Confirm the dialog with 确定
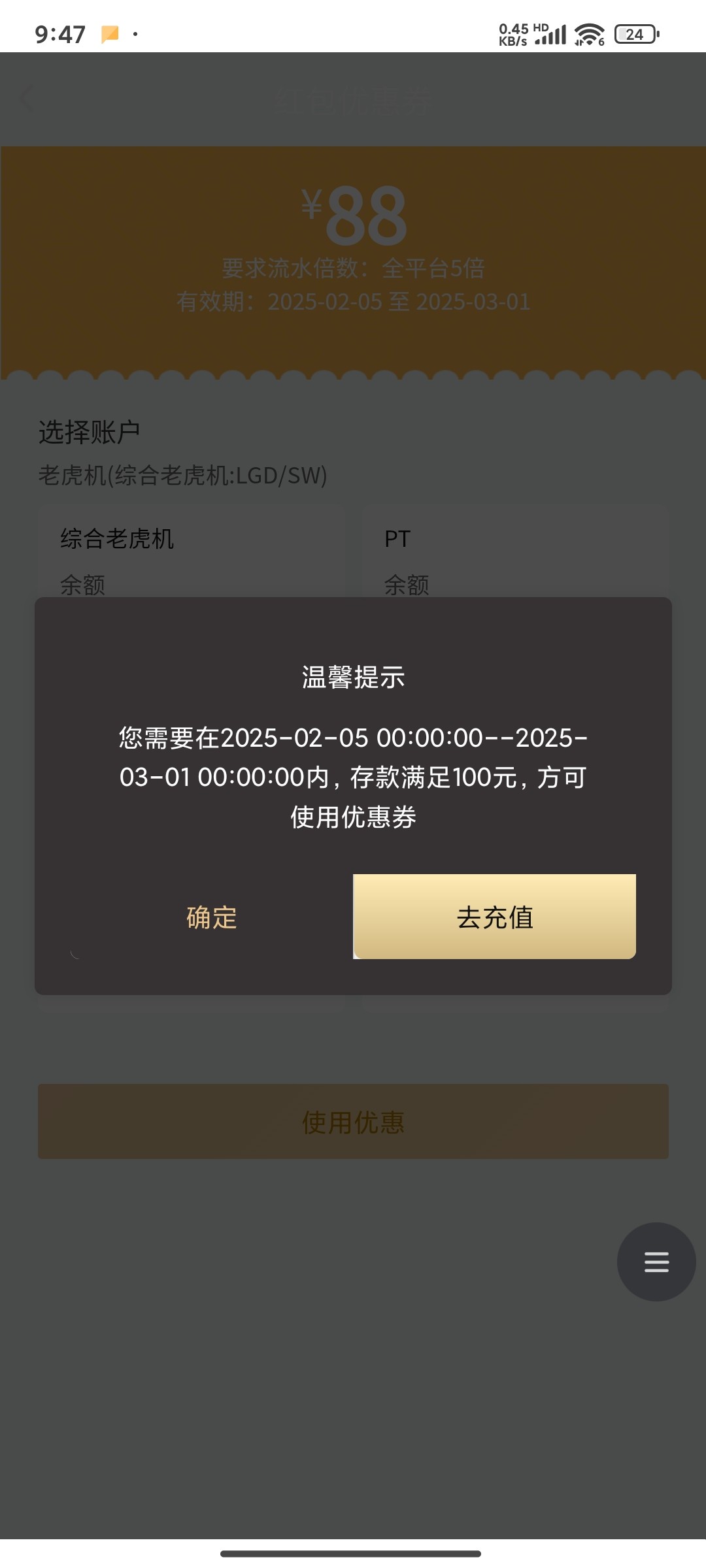 click(212, 917)
